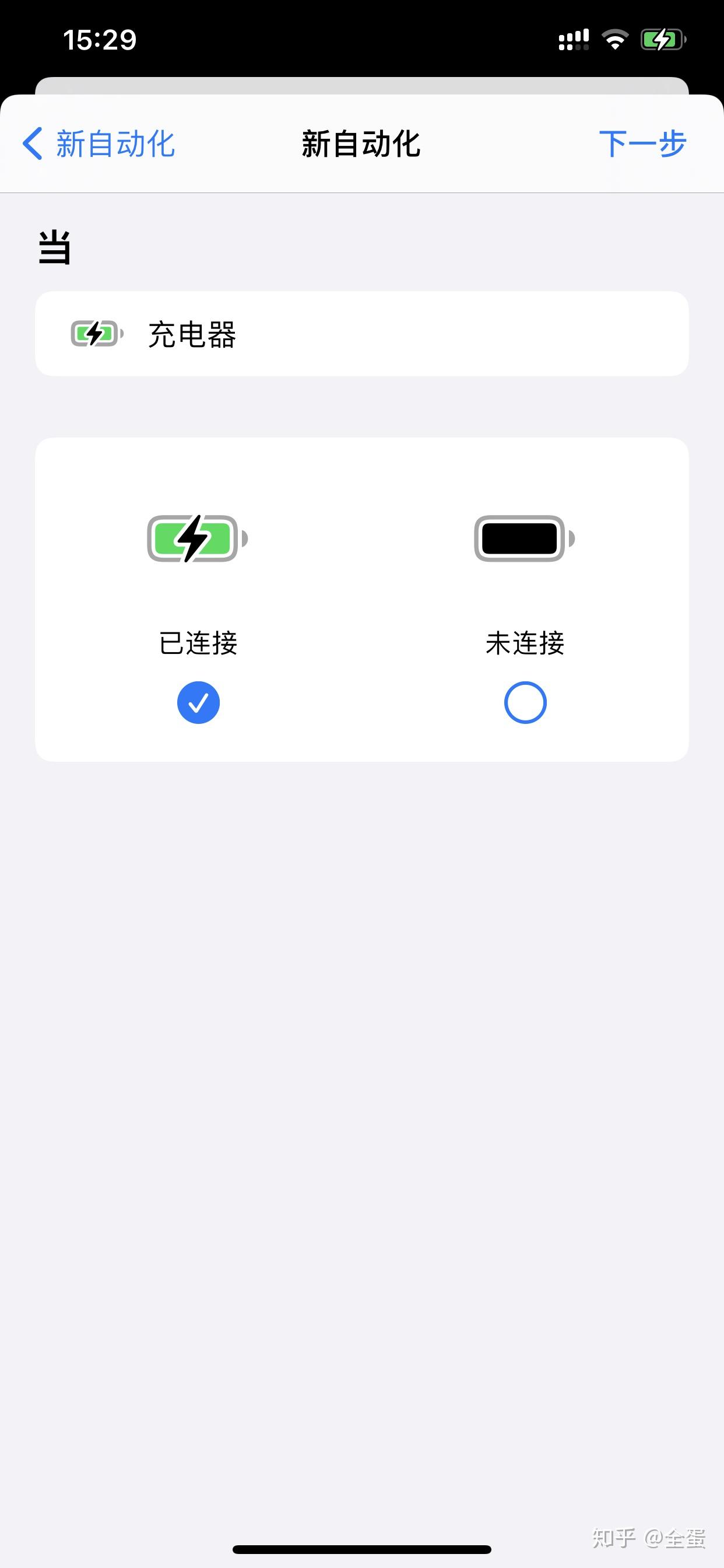Proceed by tapping 下一步
This screenshot has width=724, height=1568.
(x=642, y=143)
